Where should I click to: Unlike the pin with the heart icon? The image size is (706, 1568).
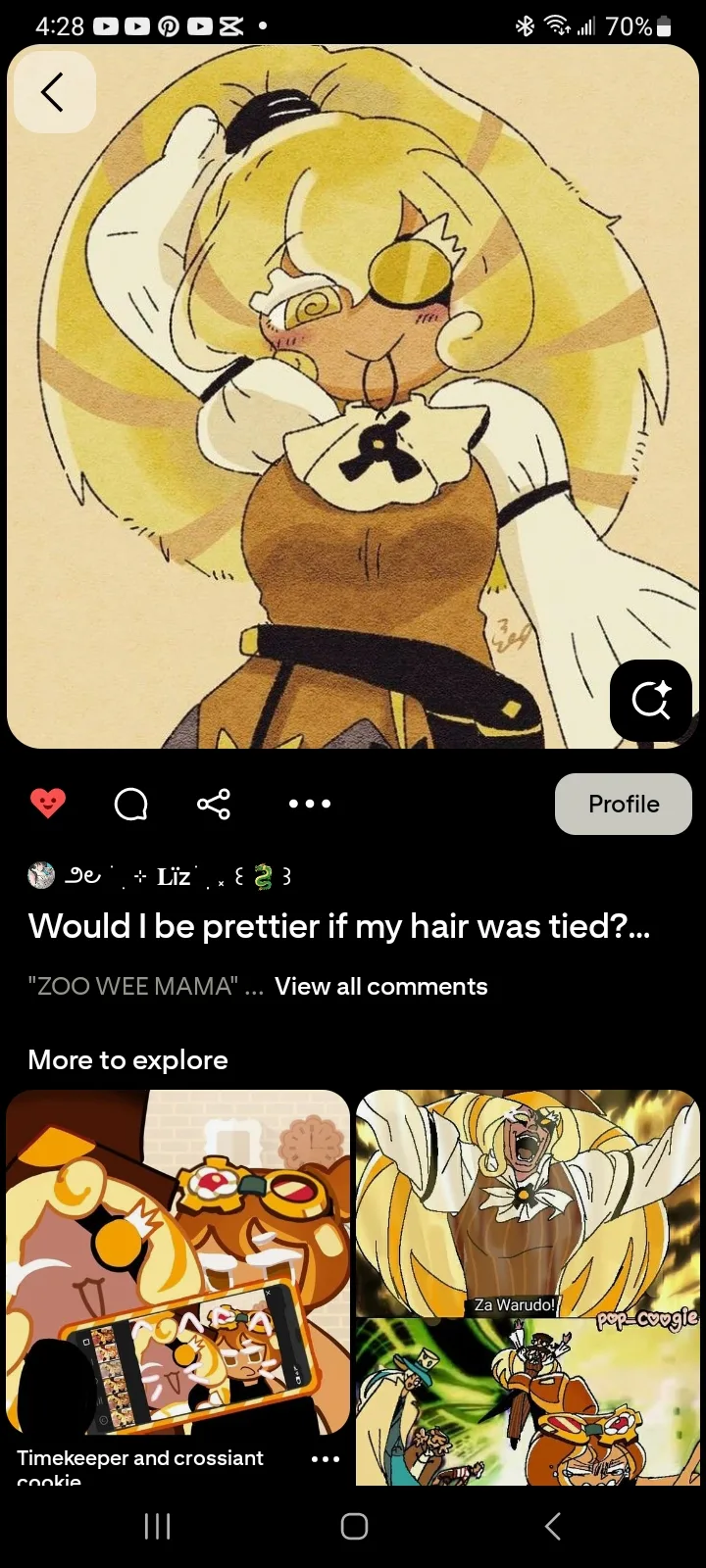[x=47, y=804]
